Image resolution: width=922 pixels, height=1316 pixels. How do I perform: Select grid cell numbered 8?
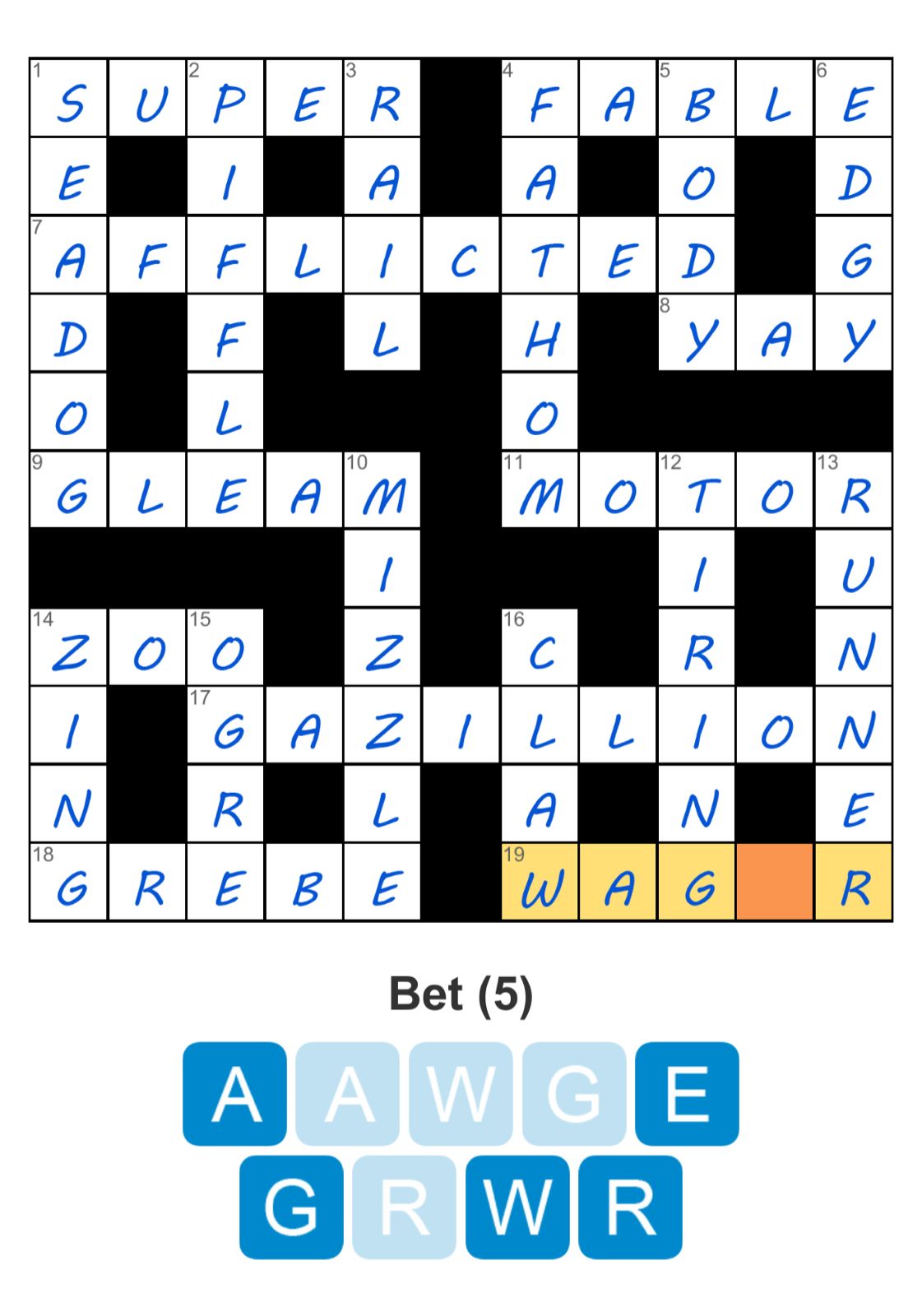click(x=697, y=333)
